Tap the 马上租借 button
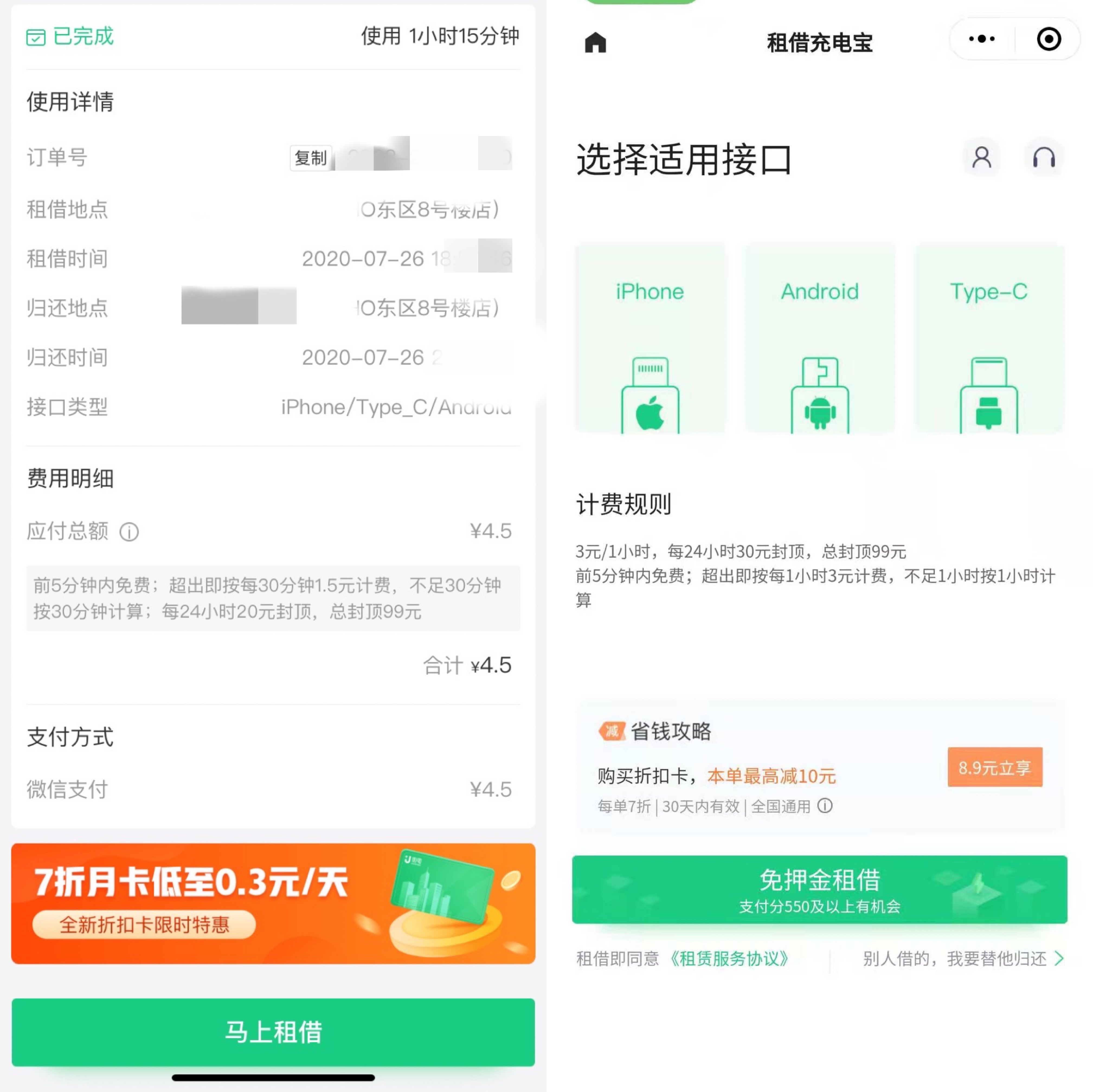Screen dimensions: 1093x1092 [x=273, y=1032]
